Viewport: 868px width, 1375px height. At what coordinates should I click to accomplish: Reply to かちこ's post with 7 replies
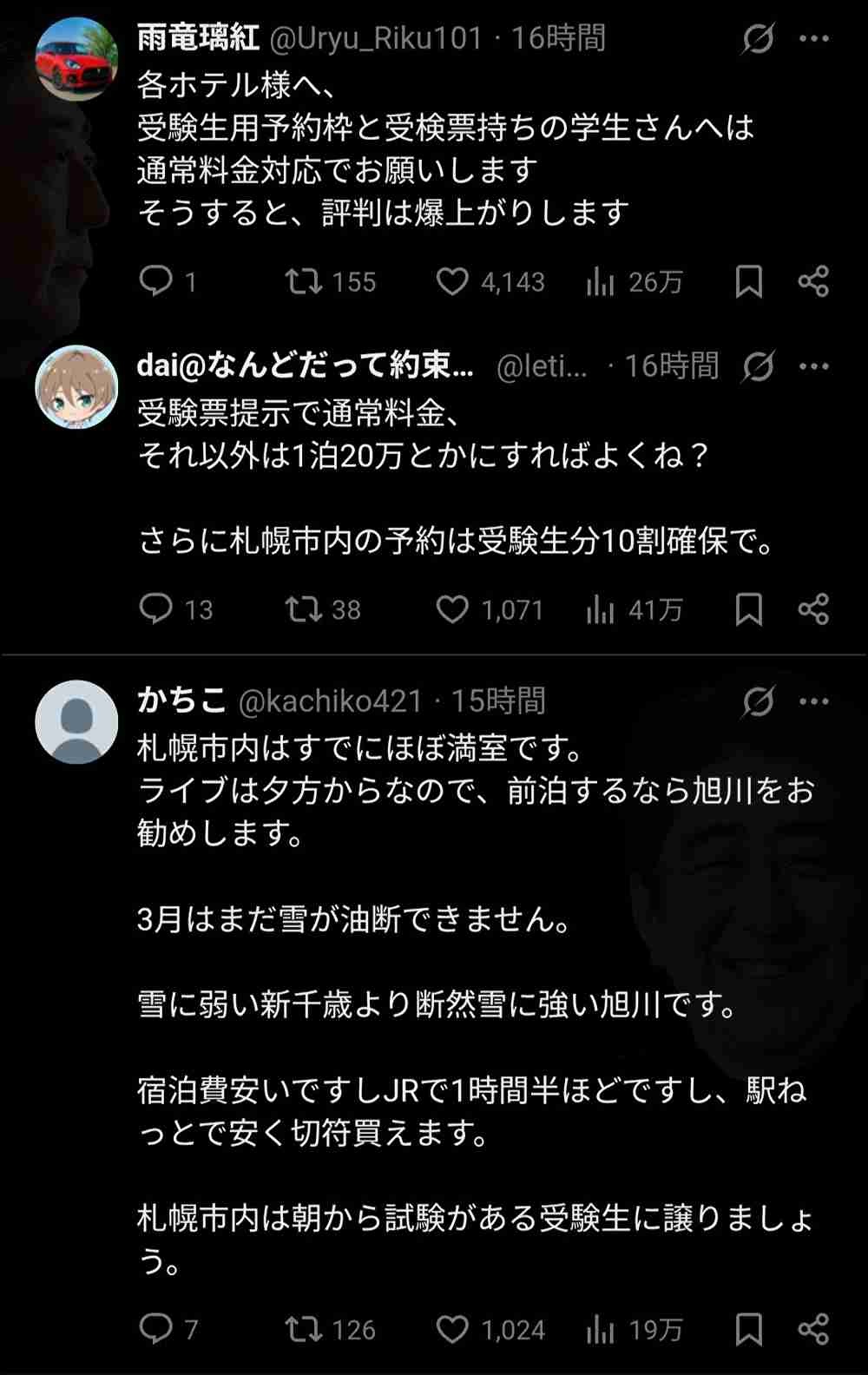(156, 1329)
